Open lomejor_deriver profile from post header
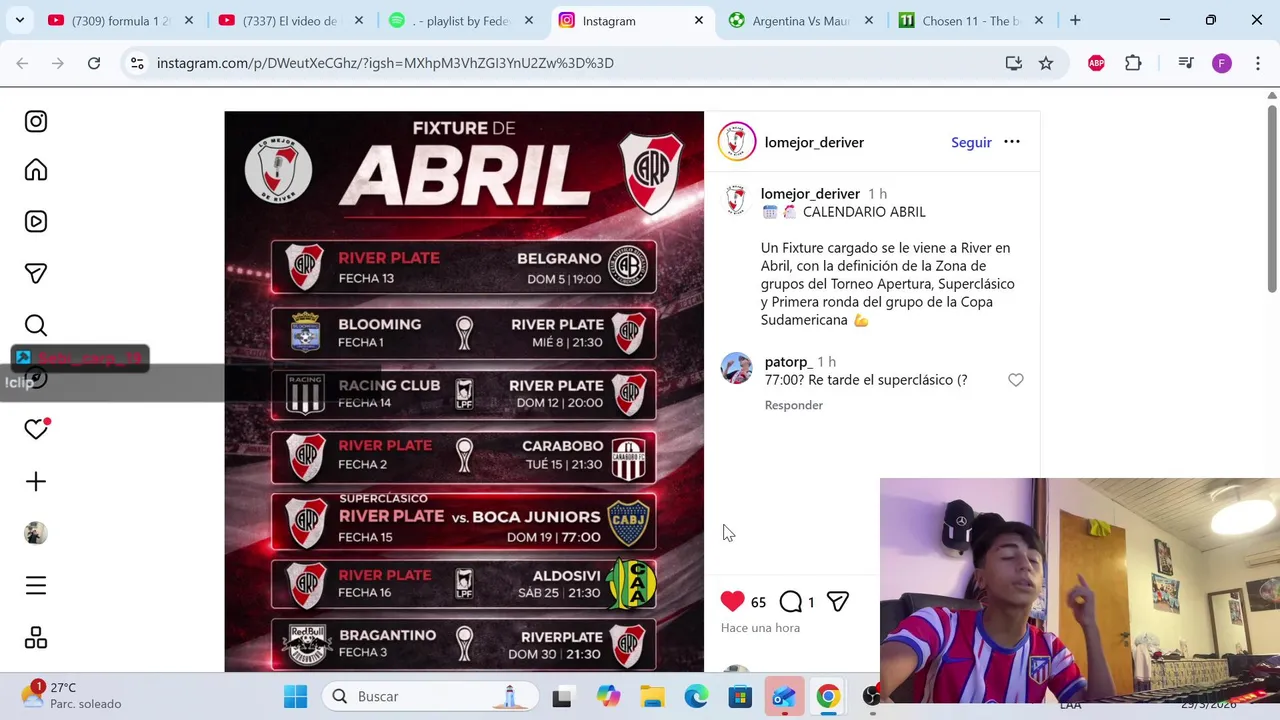 pyautogui.click(x=814, y=142)
